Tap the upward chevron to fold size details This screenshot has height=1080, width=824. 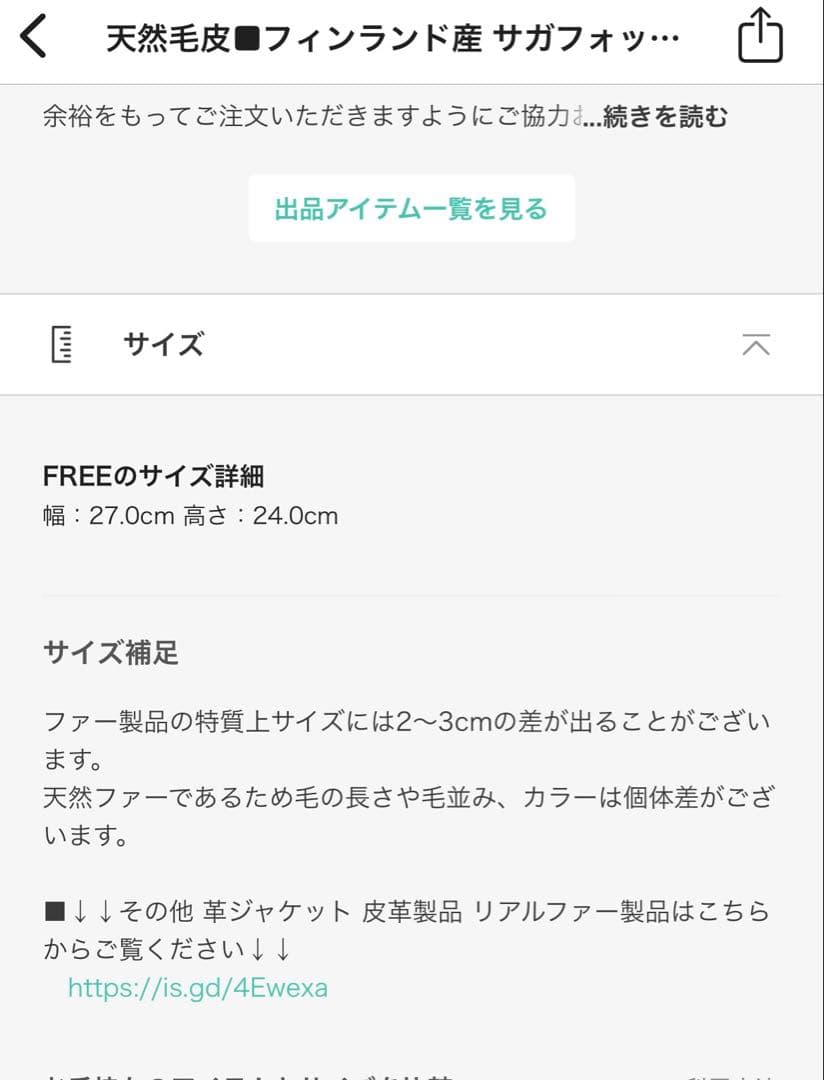(x=757, y=344)
